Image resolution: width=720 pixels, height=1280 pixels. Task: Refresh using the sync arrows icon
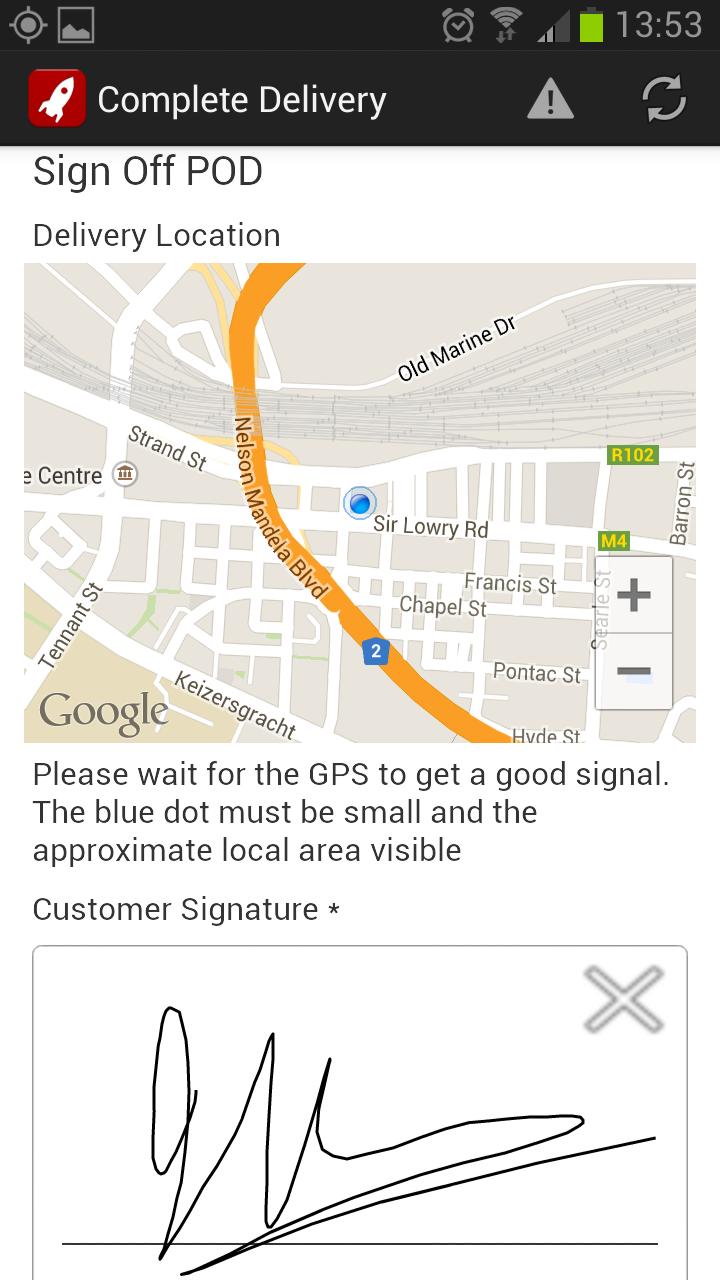663,100
